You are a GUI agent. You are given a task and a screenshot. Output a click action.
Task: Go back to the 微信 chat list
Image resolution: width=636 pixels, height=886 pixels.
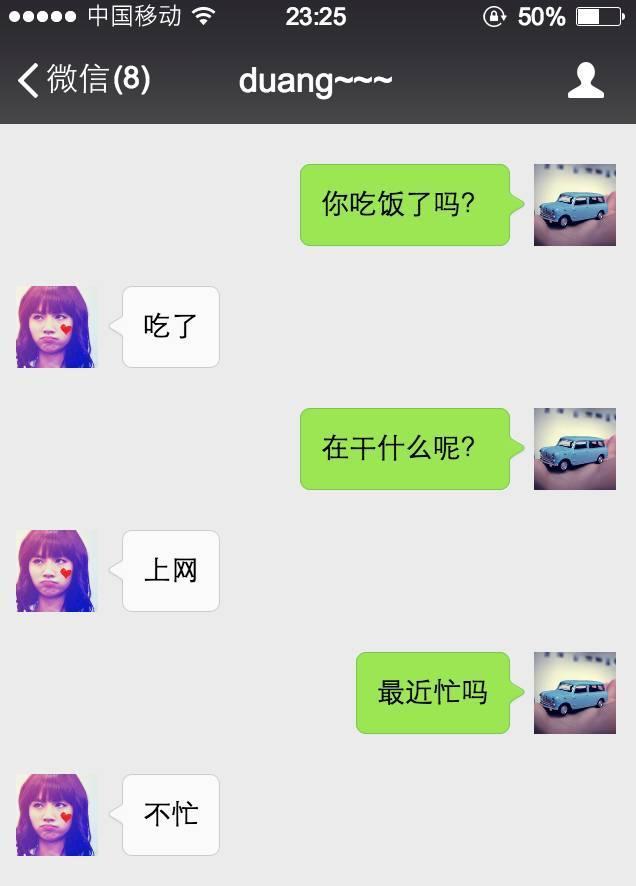[x=82, y=80]
